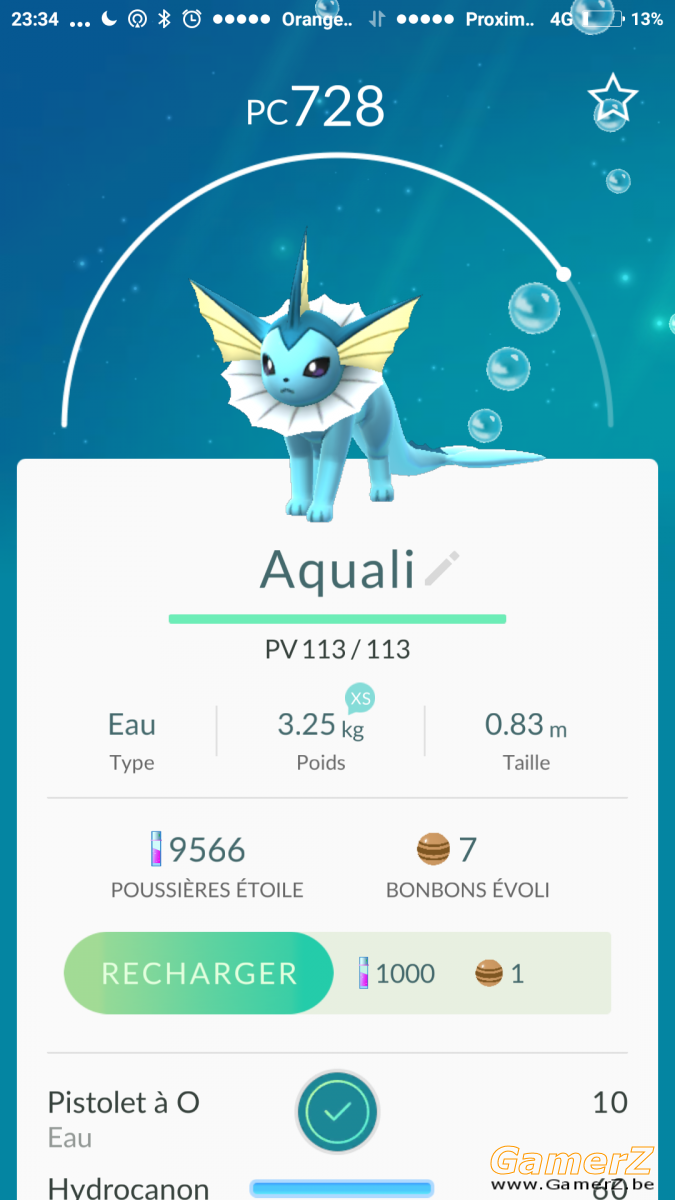Edit the Aquali nickname with the pencil
Screen dimensions: 675x1200
pyautogui.click(x=441, y=568)
